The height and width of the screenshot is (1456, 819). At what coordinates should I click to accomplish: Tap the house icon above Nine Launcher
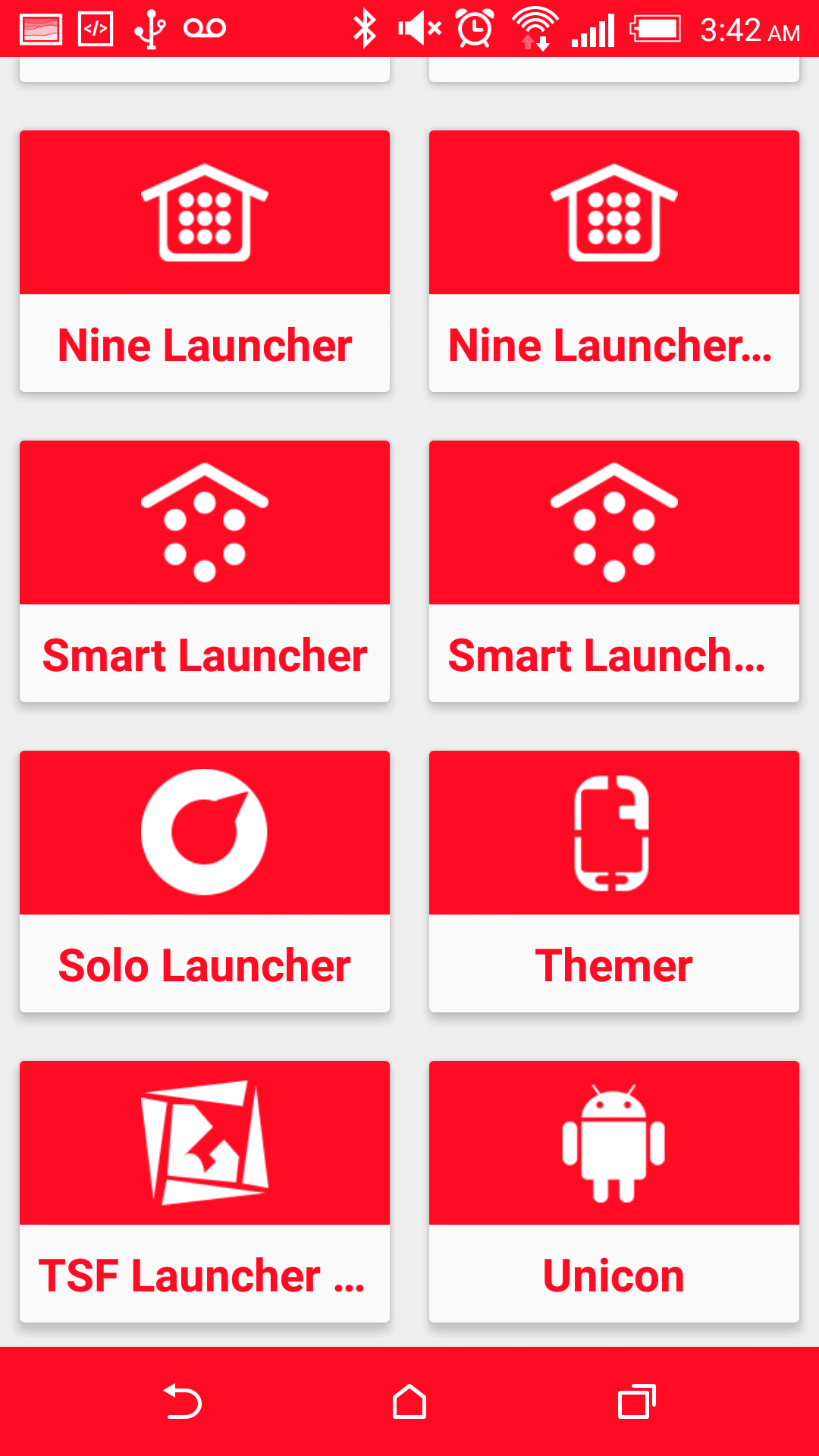[x=204, y=212]
